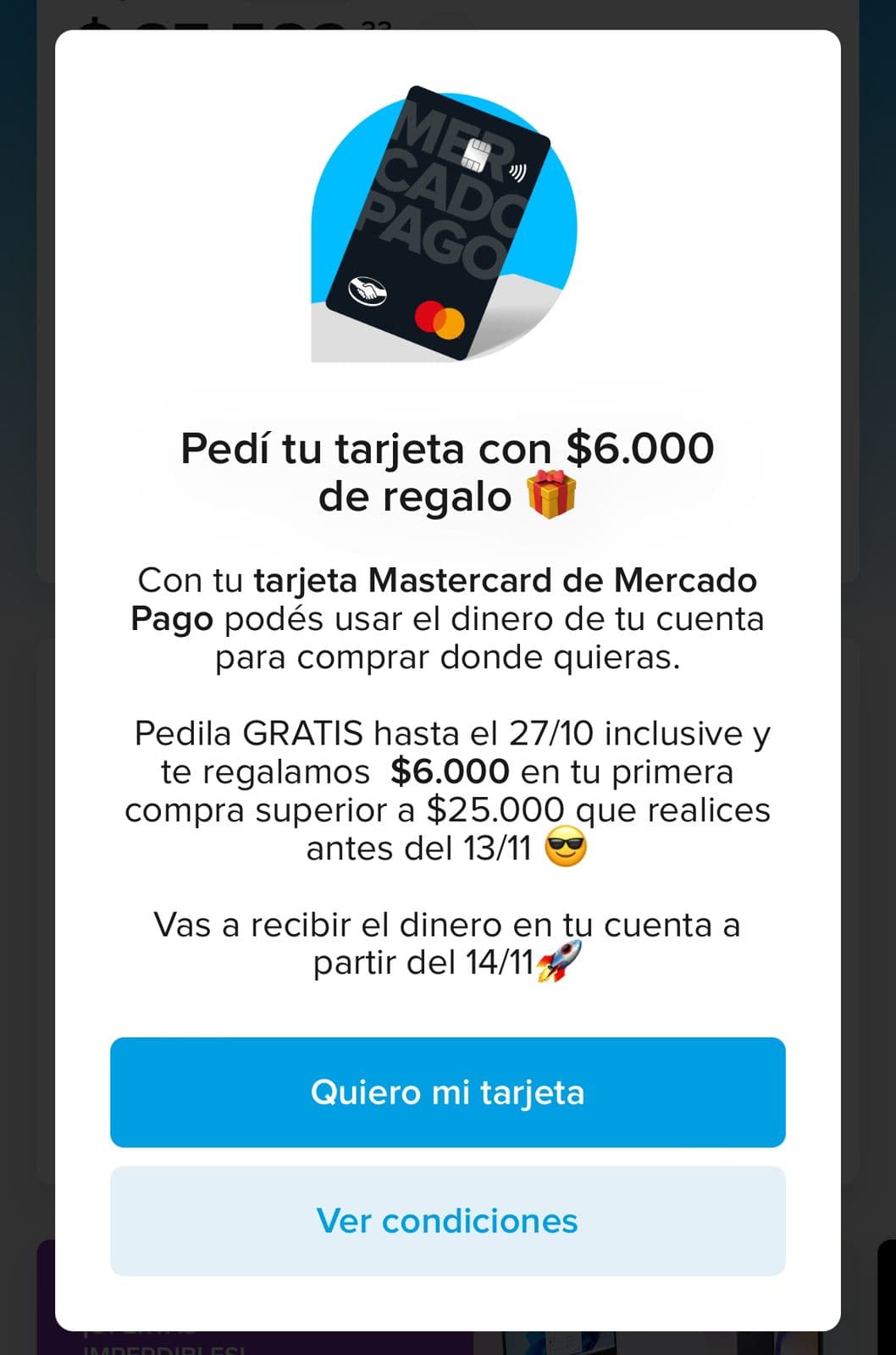
Task: Tap the "Quiero mi tarjeta" button
Action: point(448,1092)
